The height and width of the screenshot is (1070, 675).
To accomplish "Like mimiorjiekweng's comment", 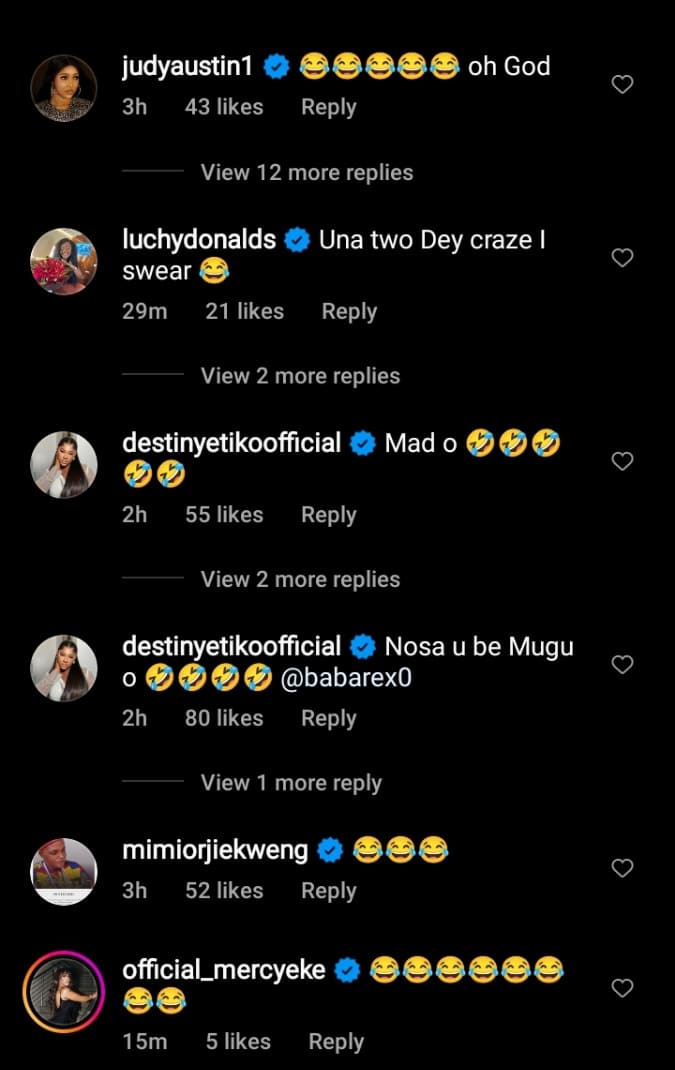I will (x=622, y=868).
